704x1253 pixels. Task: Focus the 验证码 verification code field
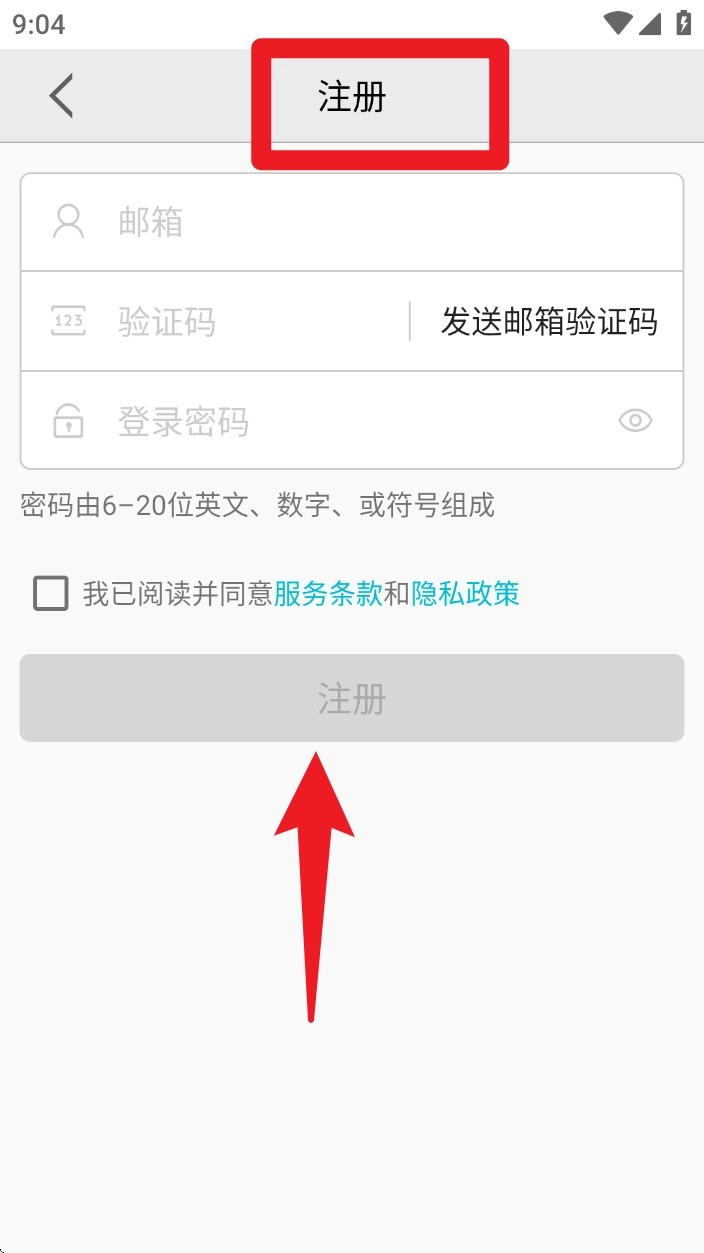coord(215,322)
